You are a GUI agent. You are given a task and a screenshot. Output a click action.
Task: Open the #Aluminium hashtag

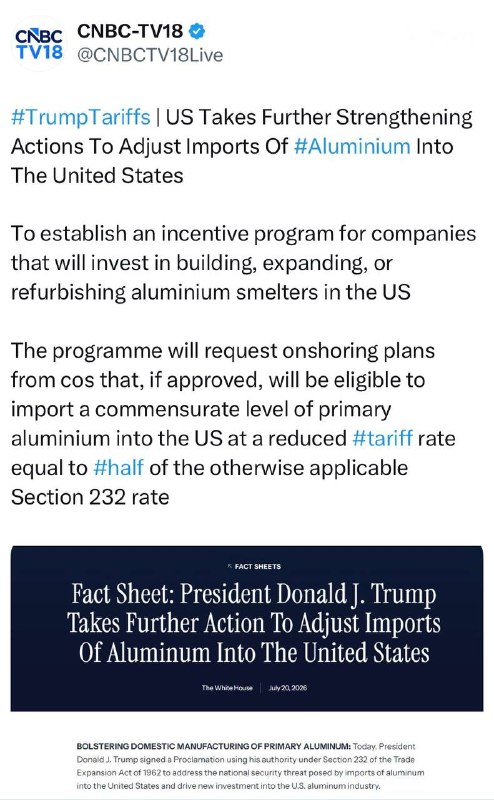[352, 146]
